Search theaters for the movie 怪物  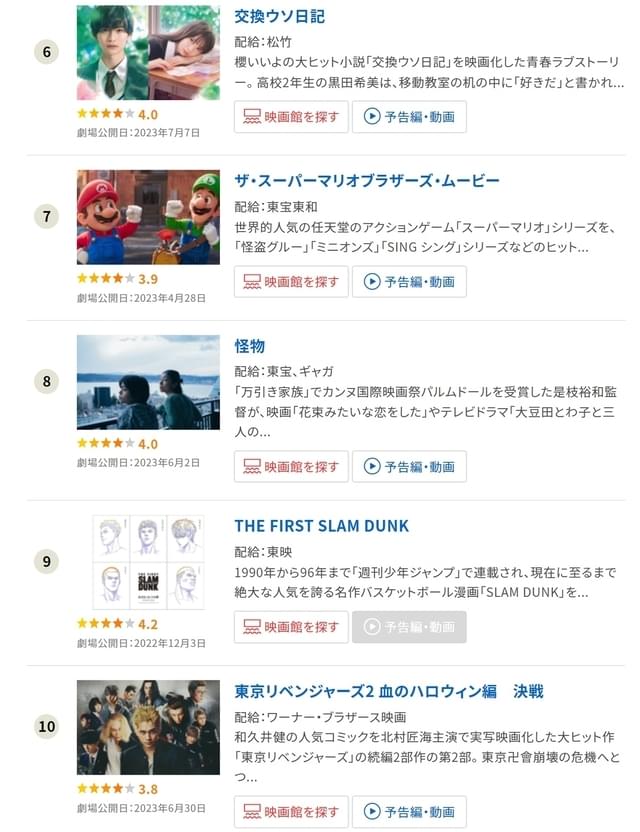click(x=291, y=466)
